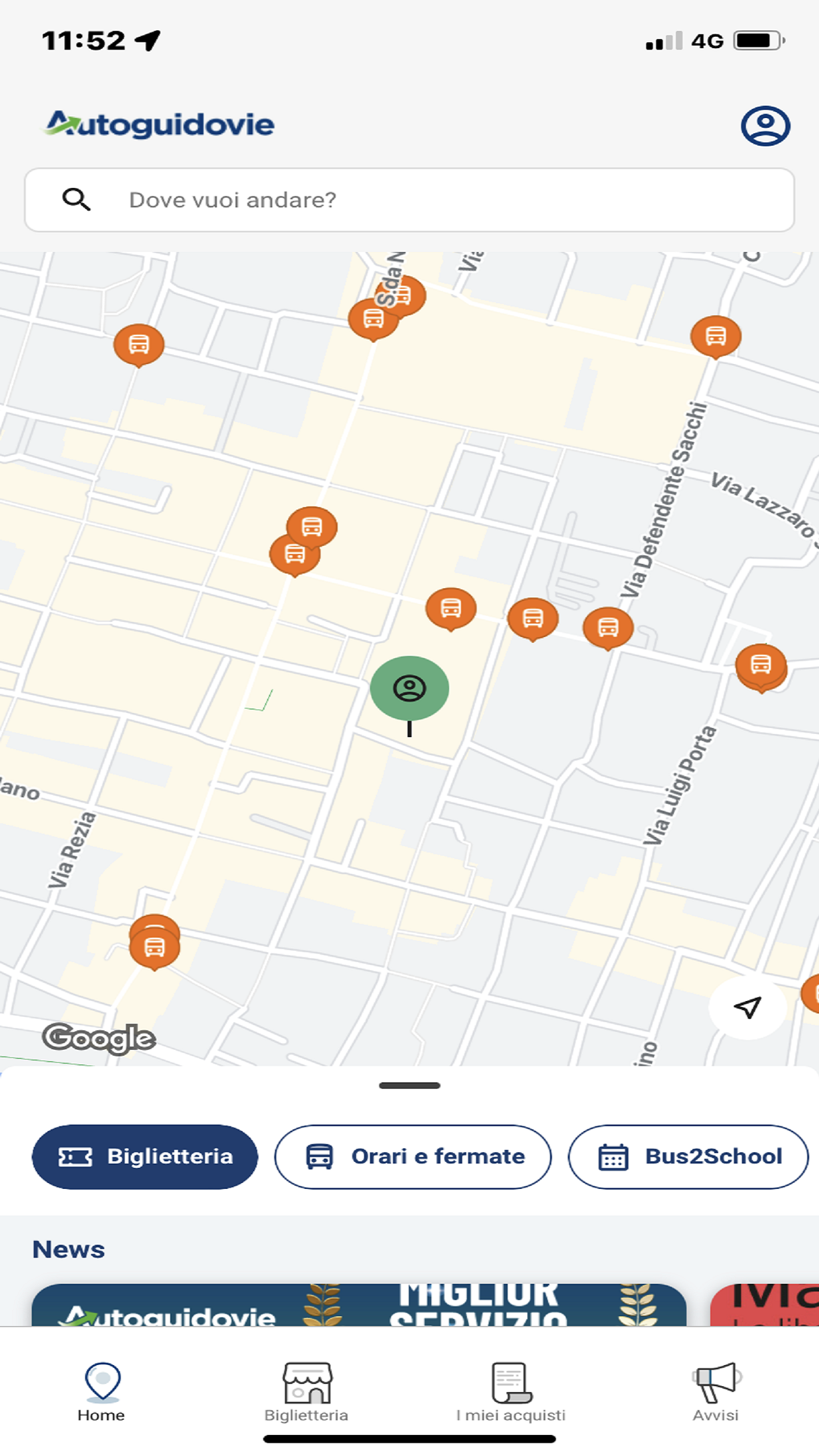819x1456 pixels.
Task: Go to I miei acquisti tab
Action: (x=511, y=1391)
